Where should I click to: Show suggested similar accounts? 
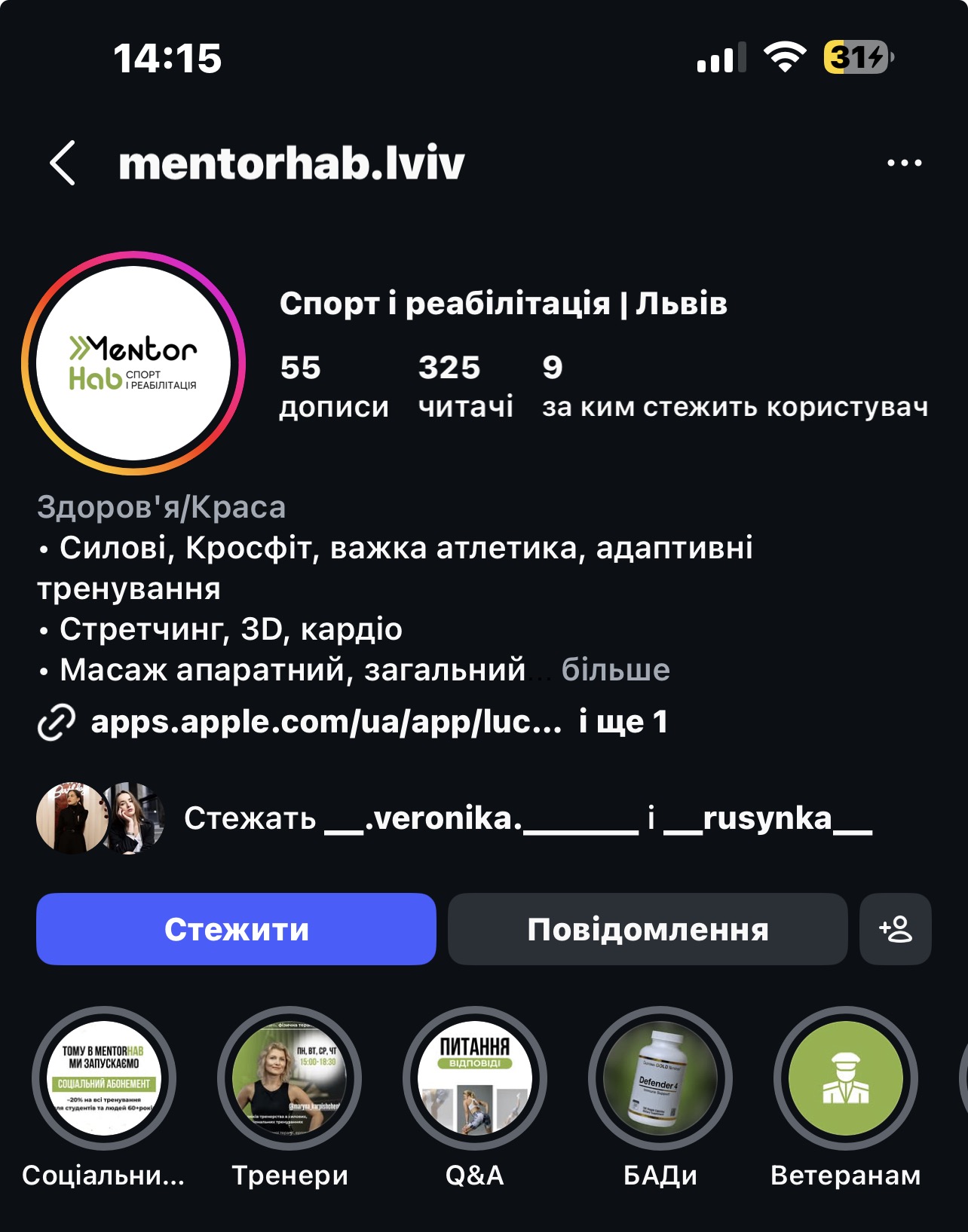tap(896, 929)
